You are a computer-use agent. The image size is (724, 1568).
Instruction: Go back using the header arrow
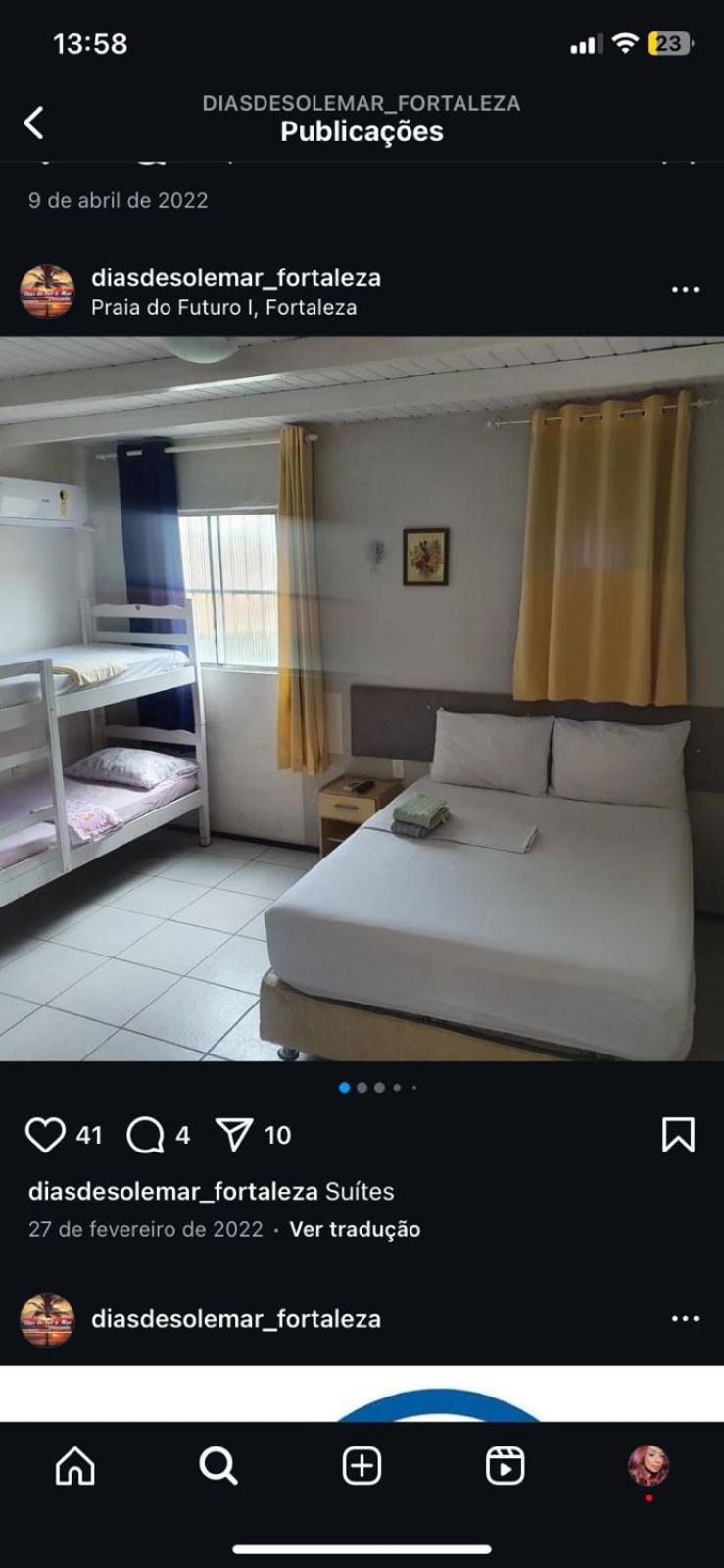(x=34, y=122)
